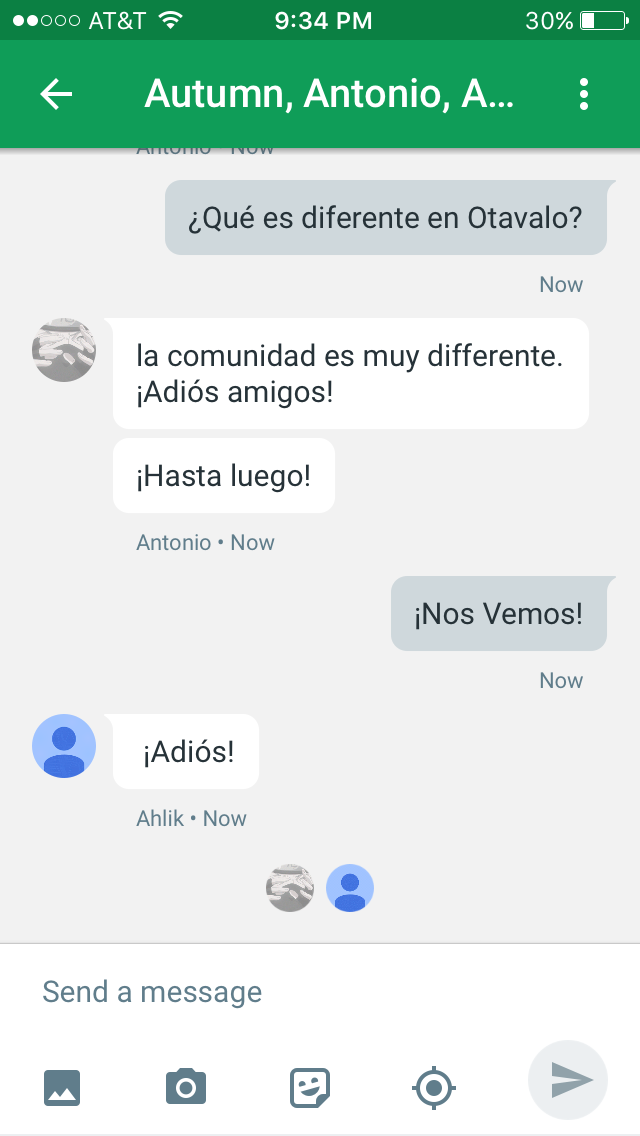Screen dimensions: 640x1136
Task: Open the sticker picker
Action: (310, 1086)
